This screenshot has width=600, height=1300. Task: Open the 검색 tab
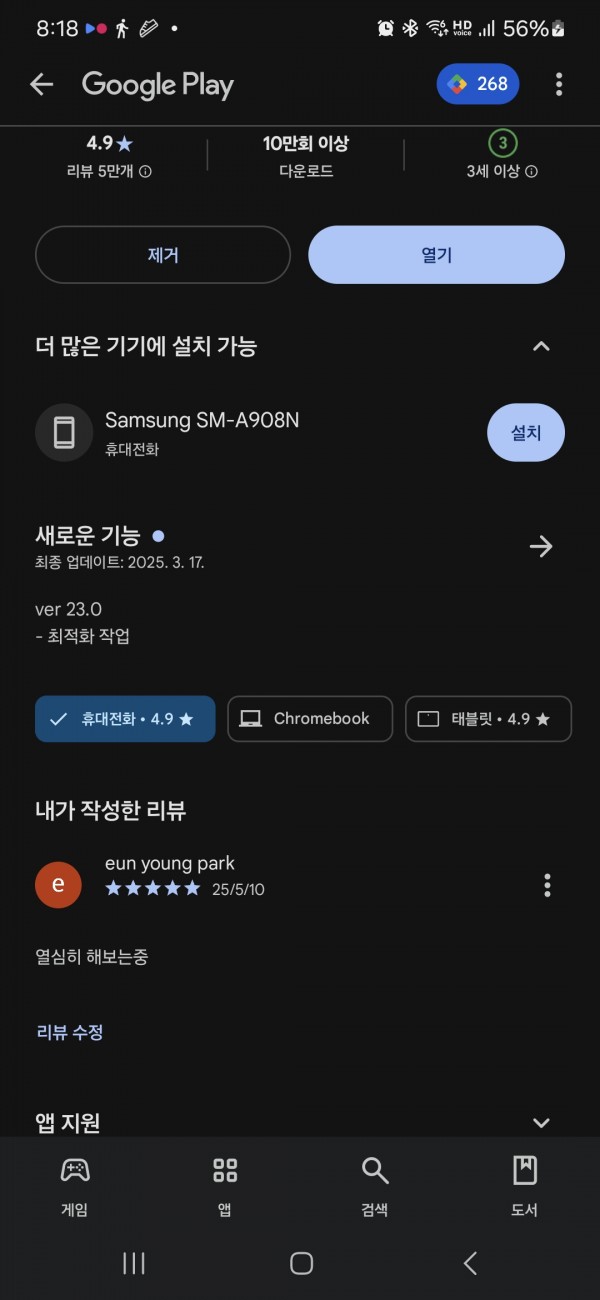[375, 1187]
